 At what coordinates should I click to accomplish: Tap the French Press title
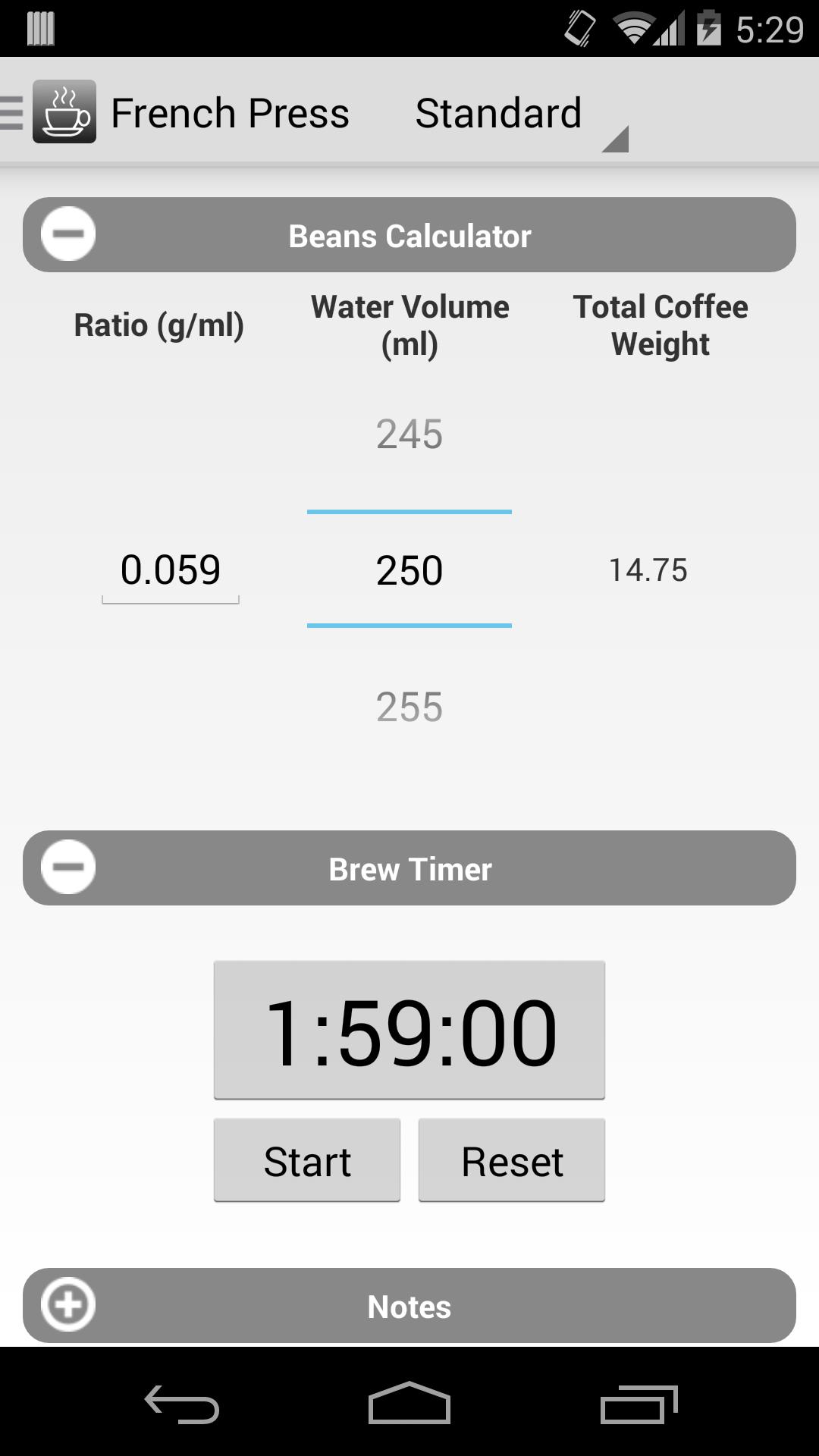coord(231,112)
